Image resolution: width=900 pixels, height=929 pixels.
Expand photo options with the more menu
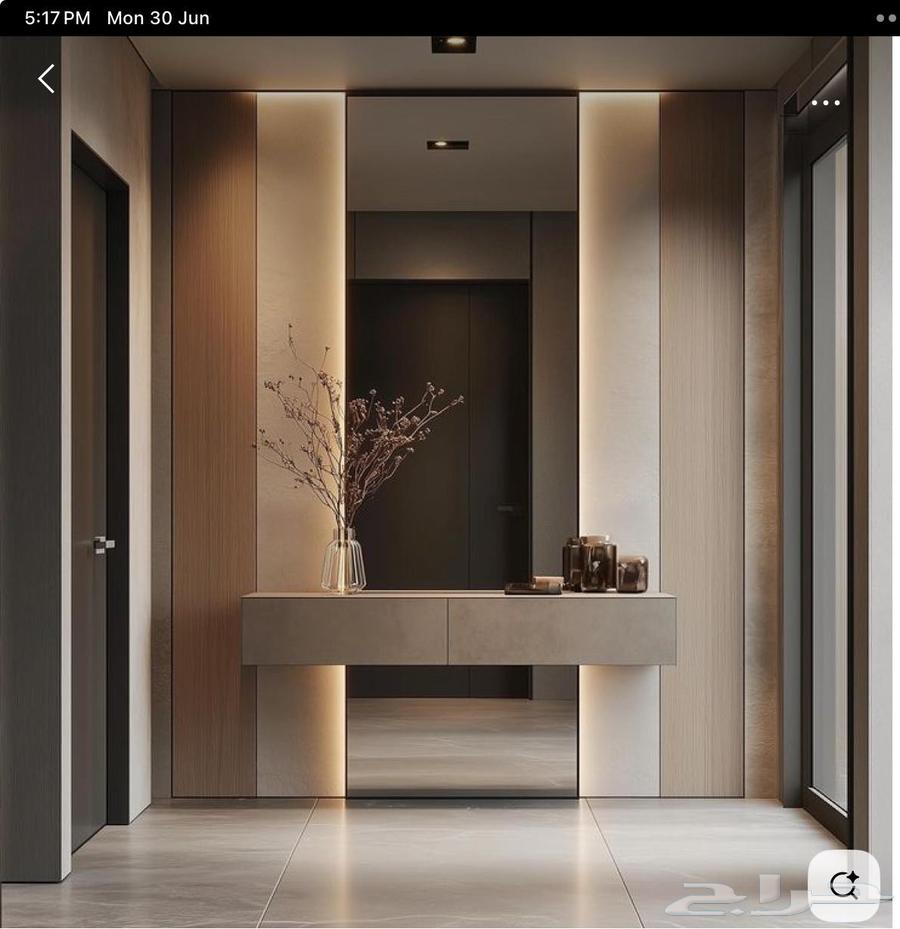pos(826,103)
